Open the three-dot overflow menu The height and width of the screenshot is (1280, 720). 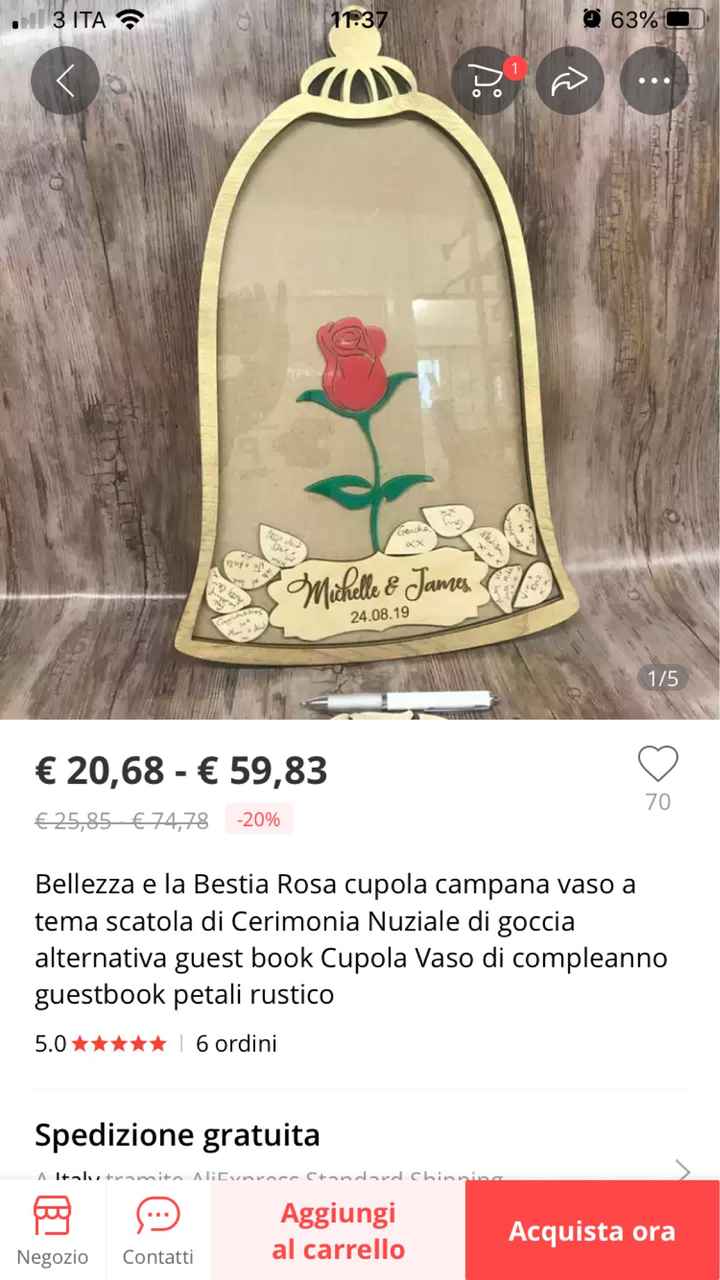pos(654,81)
